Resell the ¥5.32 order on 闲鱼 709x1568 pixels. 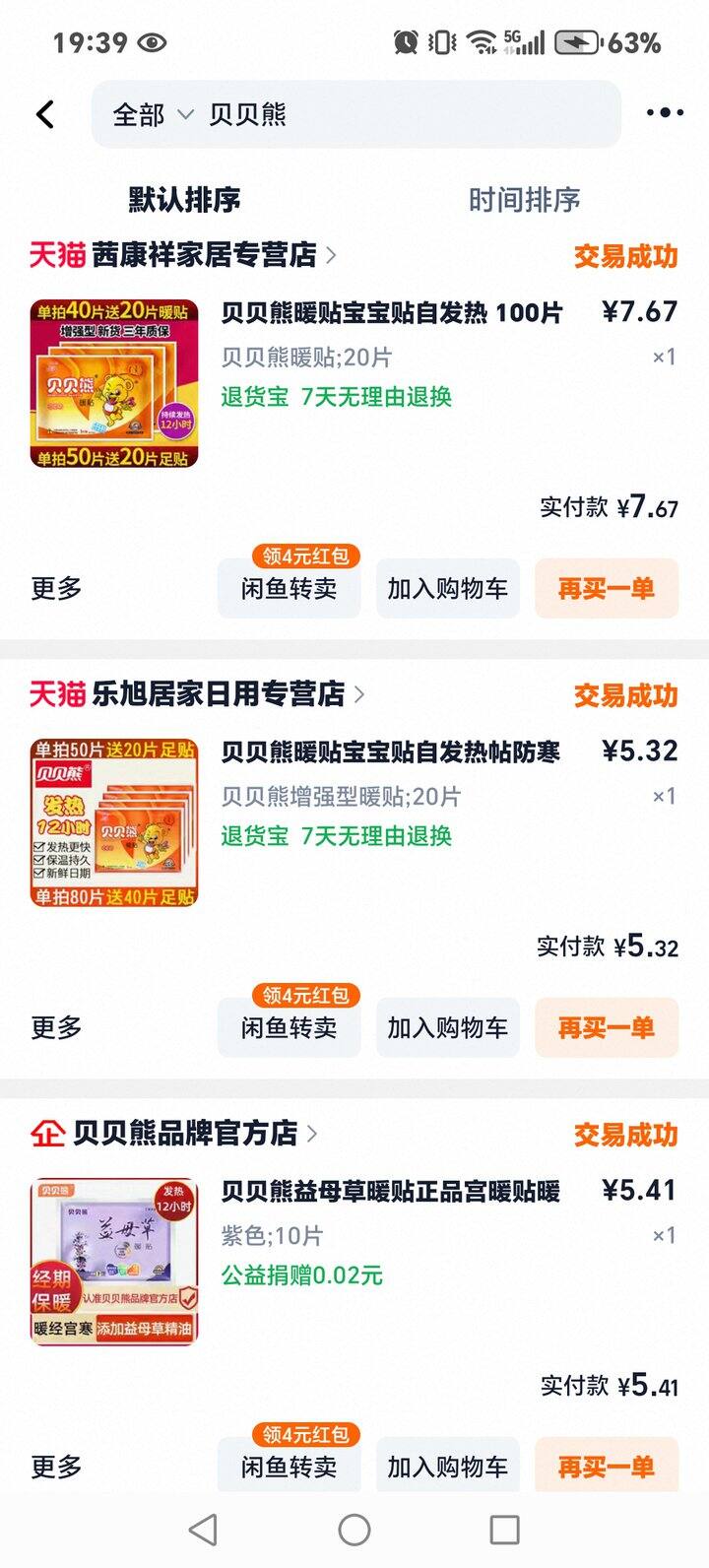point(289,1028)
